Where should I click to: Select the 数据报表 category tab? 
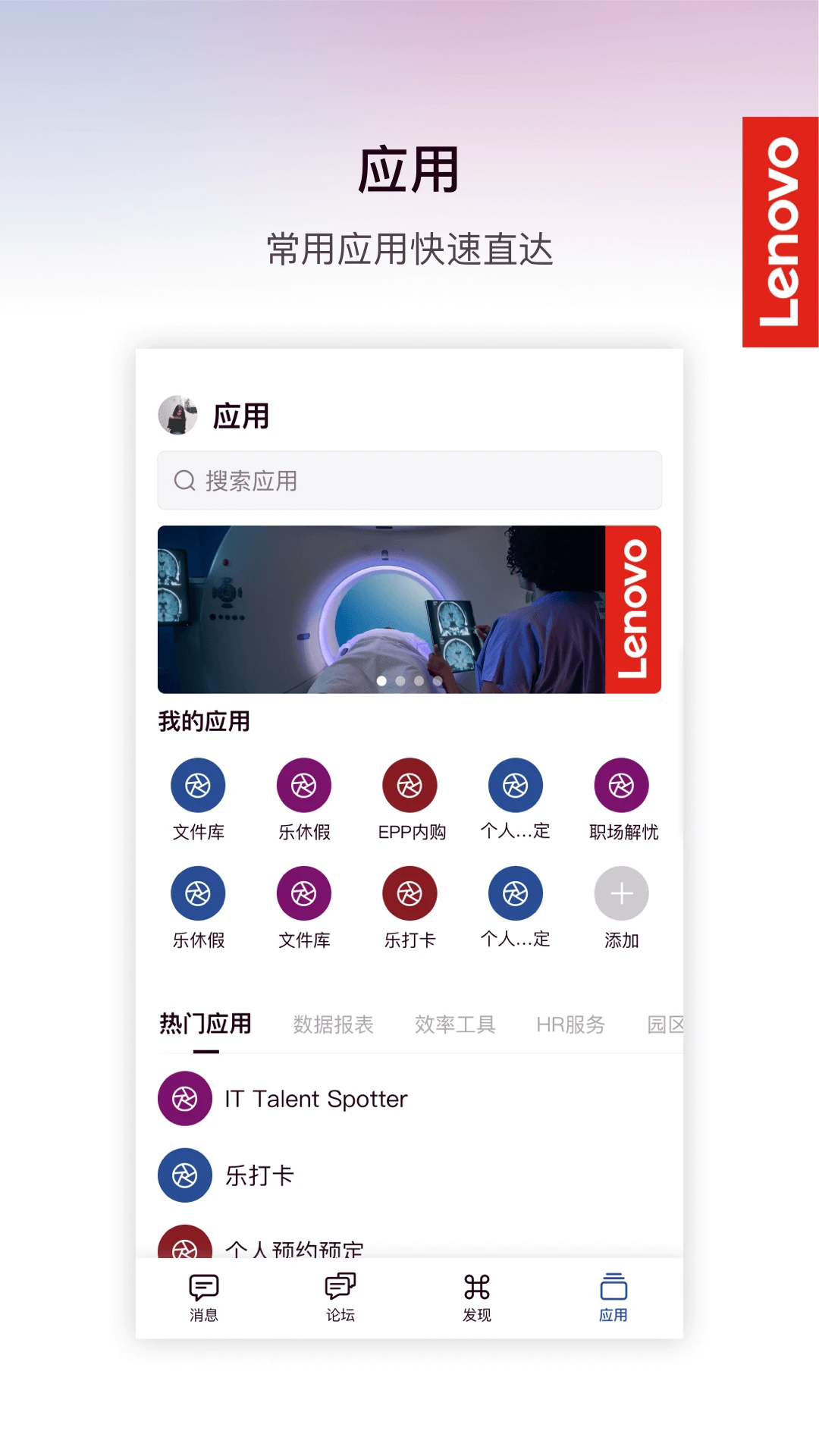click(x=334, y=1024)
